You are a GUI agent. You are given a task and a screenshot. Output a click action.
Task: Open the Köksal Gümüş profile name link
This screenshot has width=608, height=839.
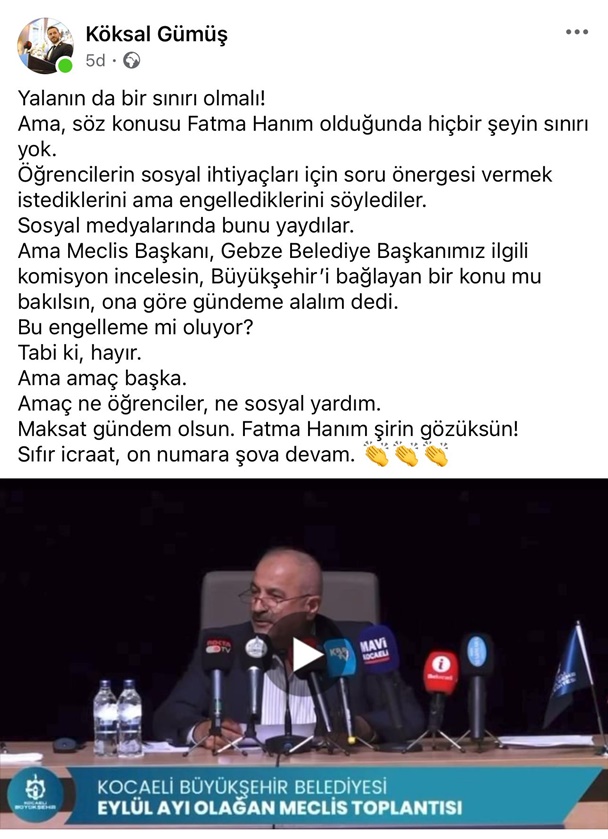[157, 35]
